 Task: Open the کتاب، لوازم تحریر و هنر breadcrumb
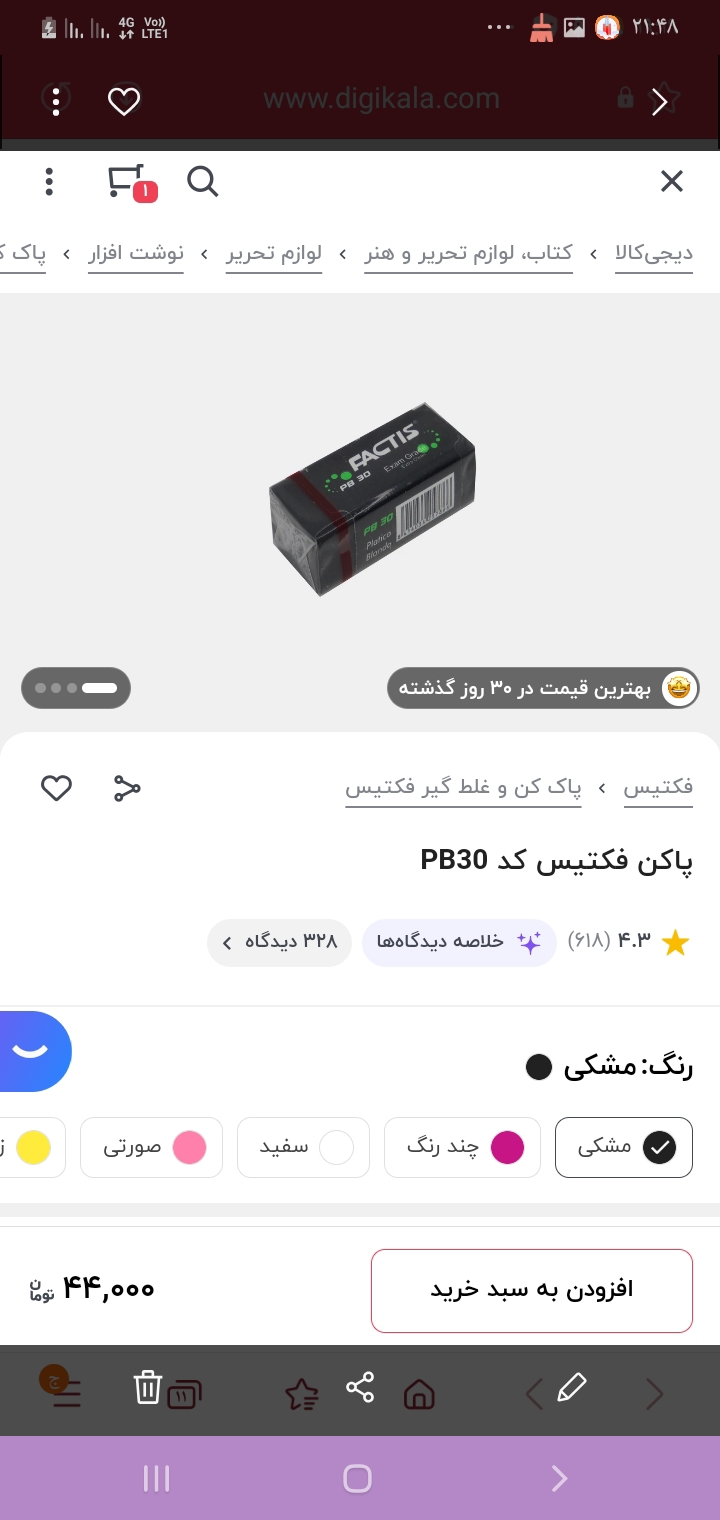468,254
